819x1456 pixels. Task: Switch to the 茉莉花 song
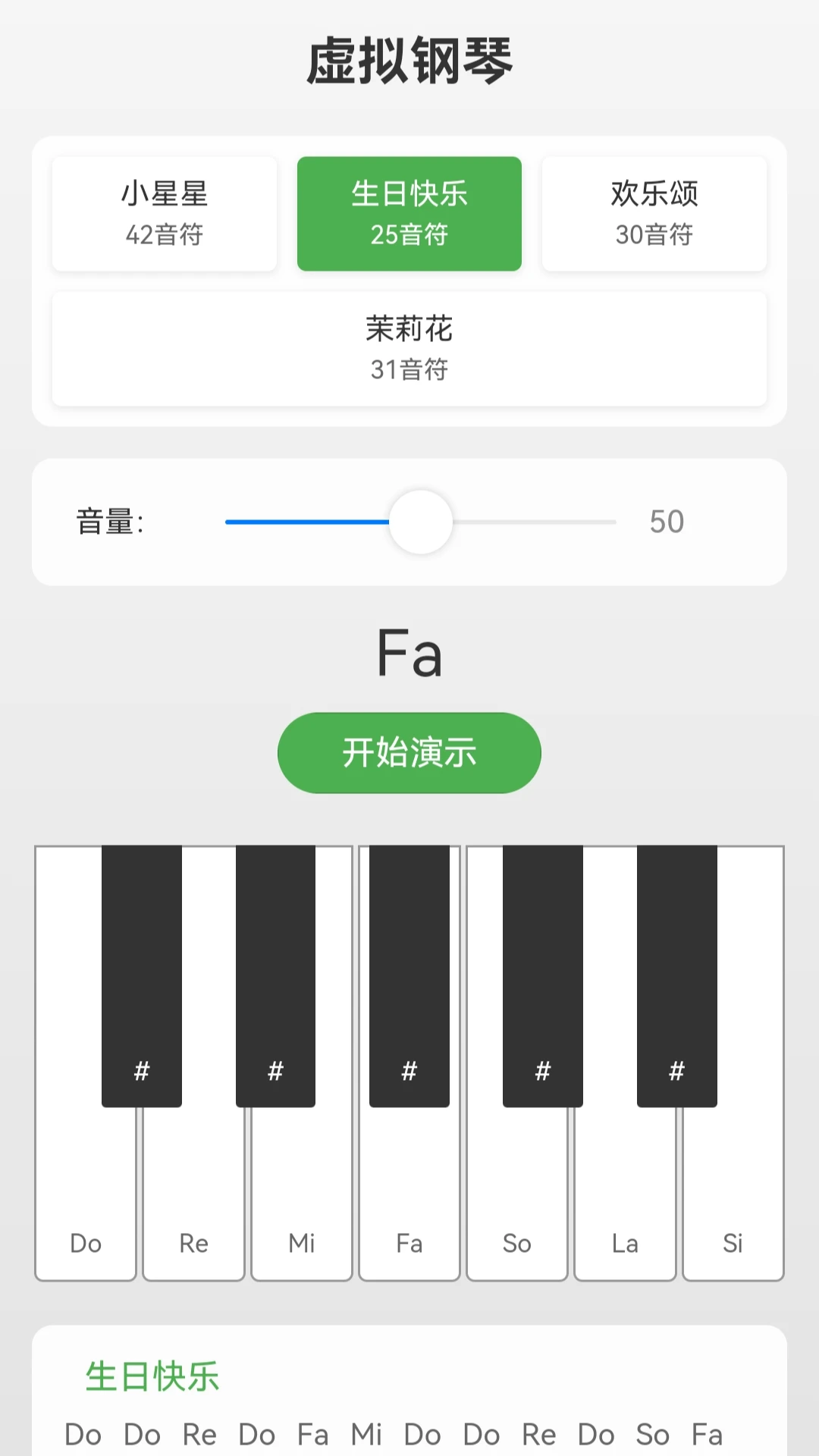[x=409, y=349]
